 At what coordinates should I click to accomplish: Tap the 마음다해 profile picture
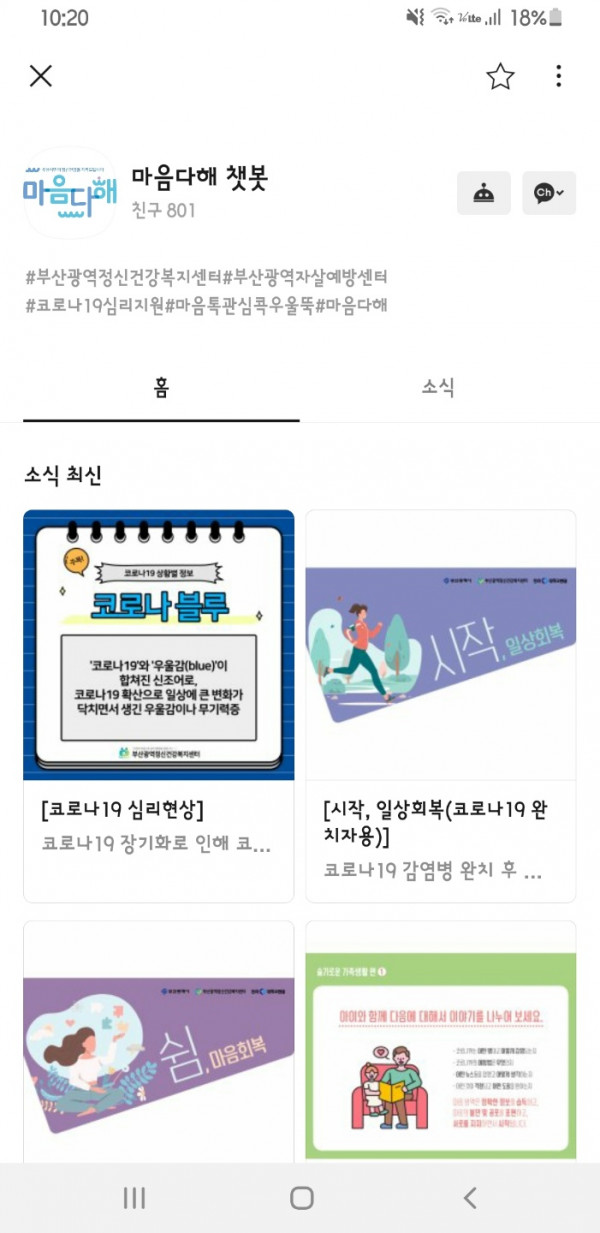click(x=70, y=193)
